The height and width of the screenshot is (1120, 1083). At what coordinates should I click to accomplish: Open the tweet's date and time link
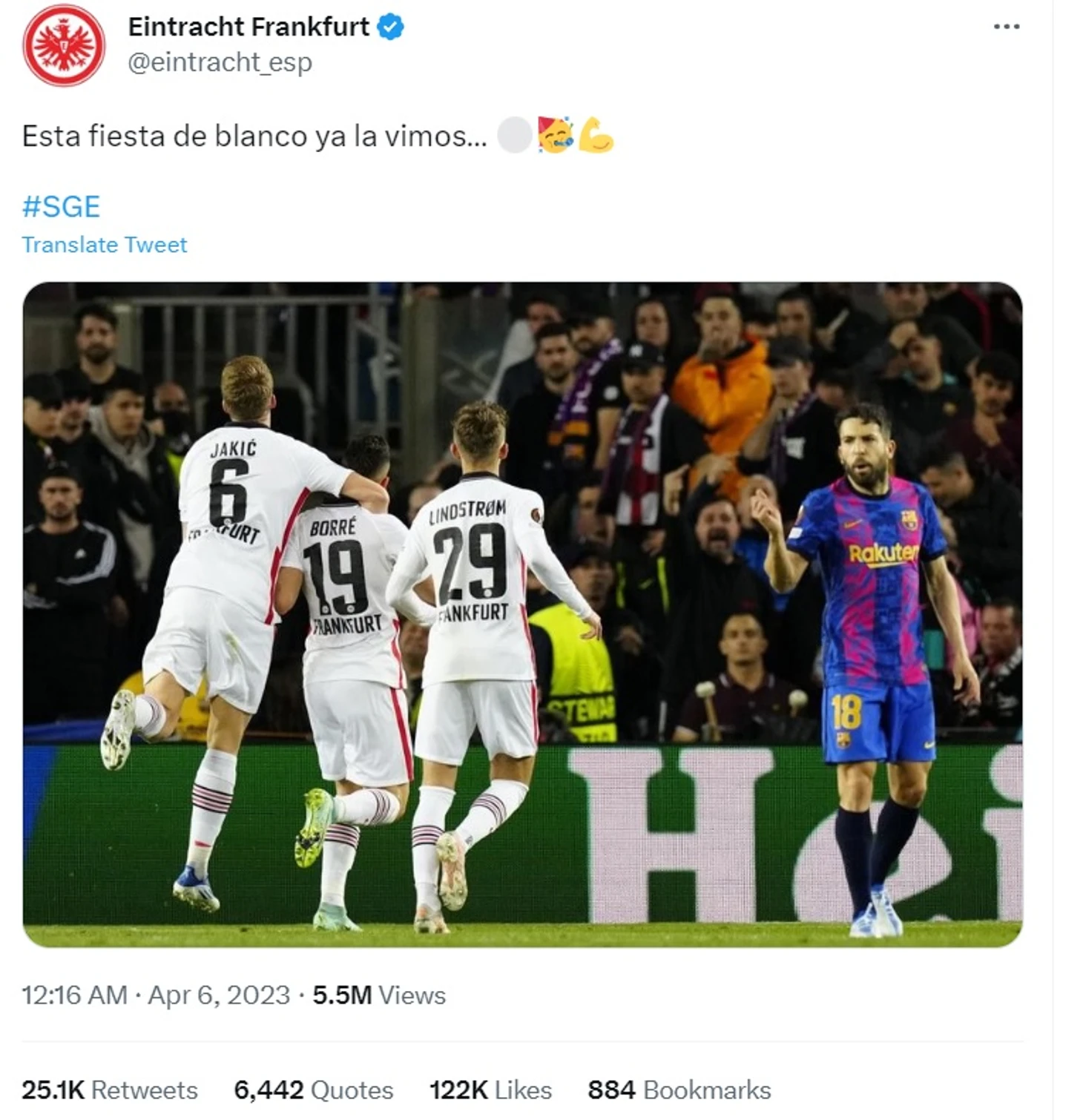156,995
